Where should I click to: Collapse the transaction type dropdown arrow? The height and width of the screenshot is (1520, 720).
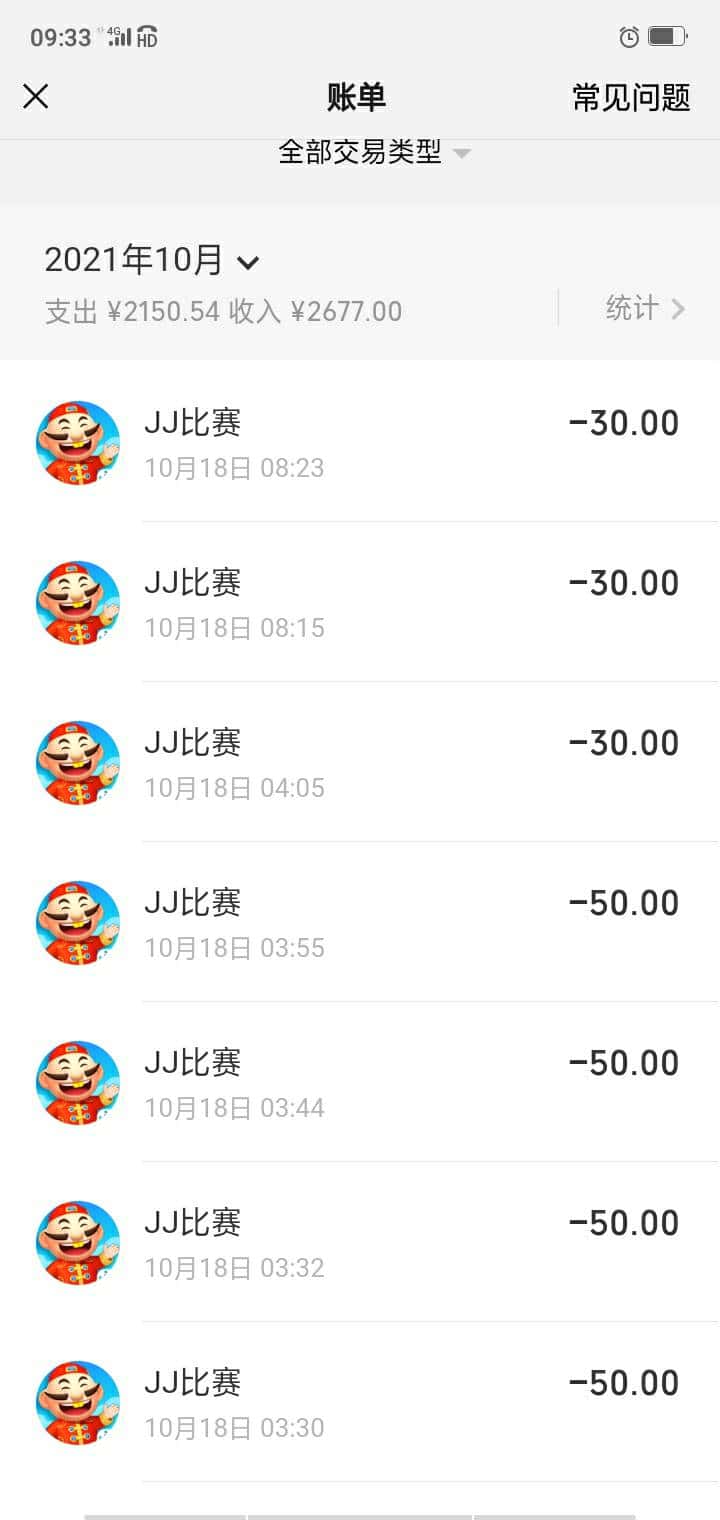tap(462, 153)
